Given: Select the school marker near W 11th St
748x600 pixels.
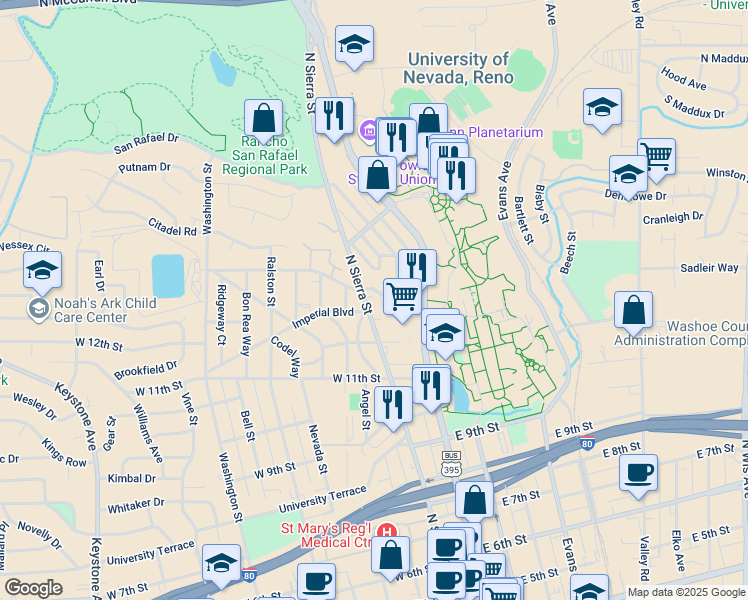Looking at the screenshot, I should pyautogui.click(x=445, y=335).
